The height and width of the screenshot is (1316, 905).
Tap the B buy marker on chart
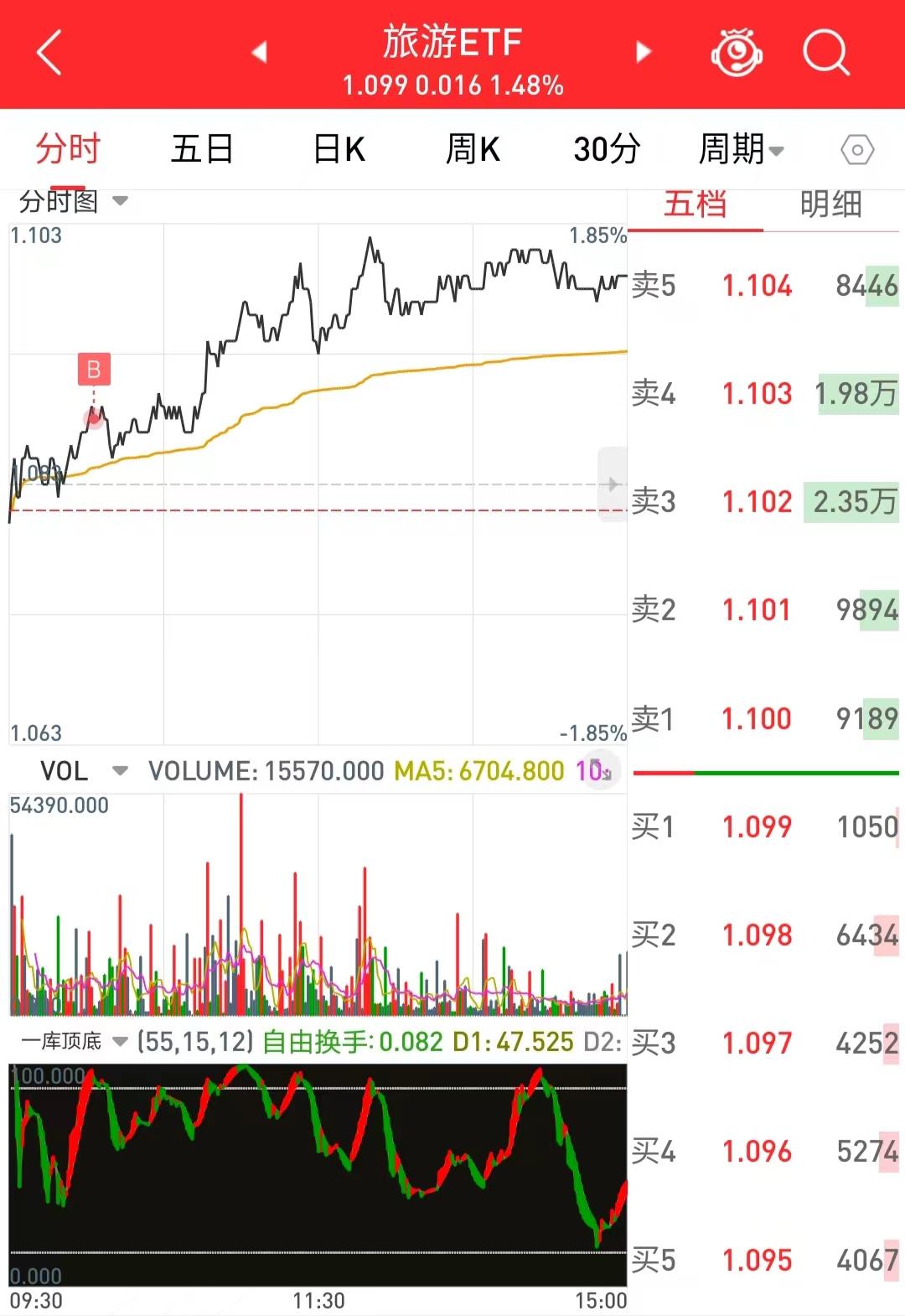[94, 370]
